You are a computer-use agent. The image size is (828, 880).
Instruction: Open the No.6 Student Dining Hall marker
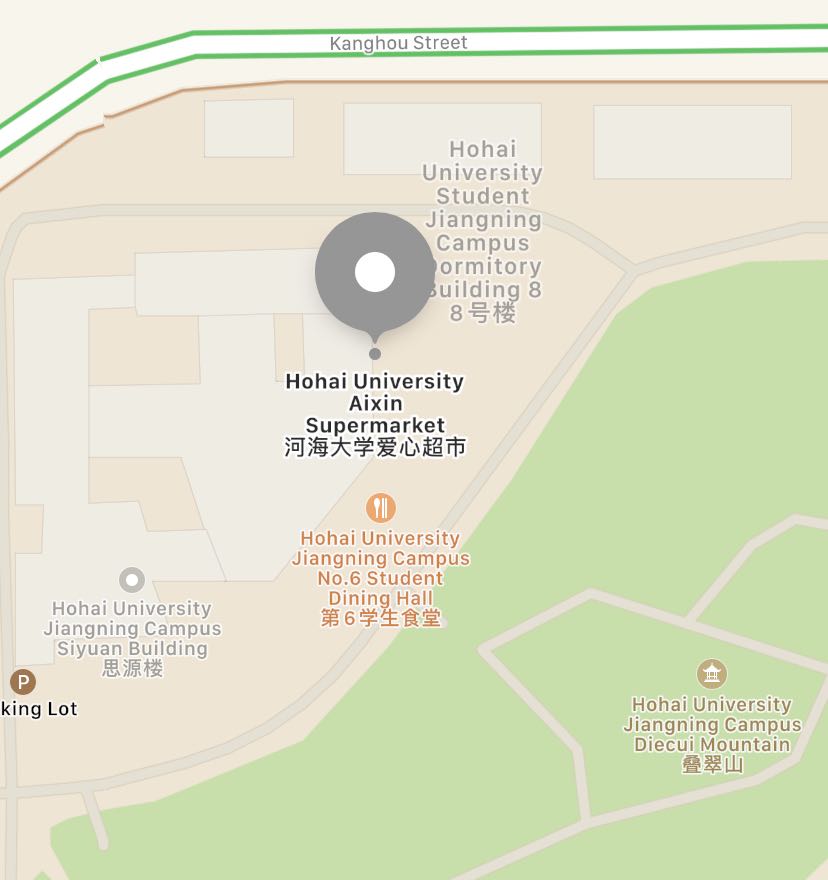380,508
